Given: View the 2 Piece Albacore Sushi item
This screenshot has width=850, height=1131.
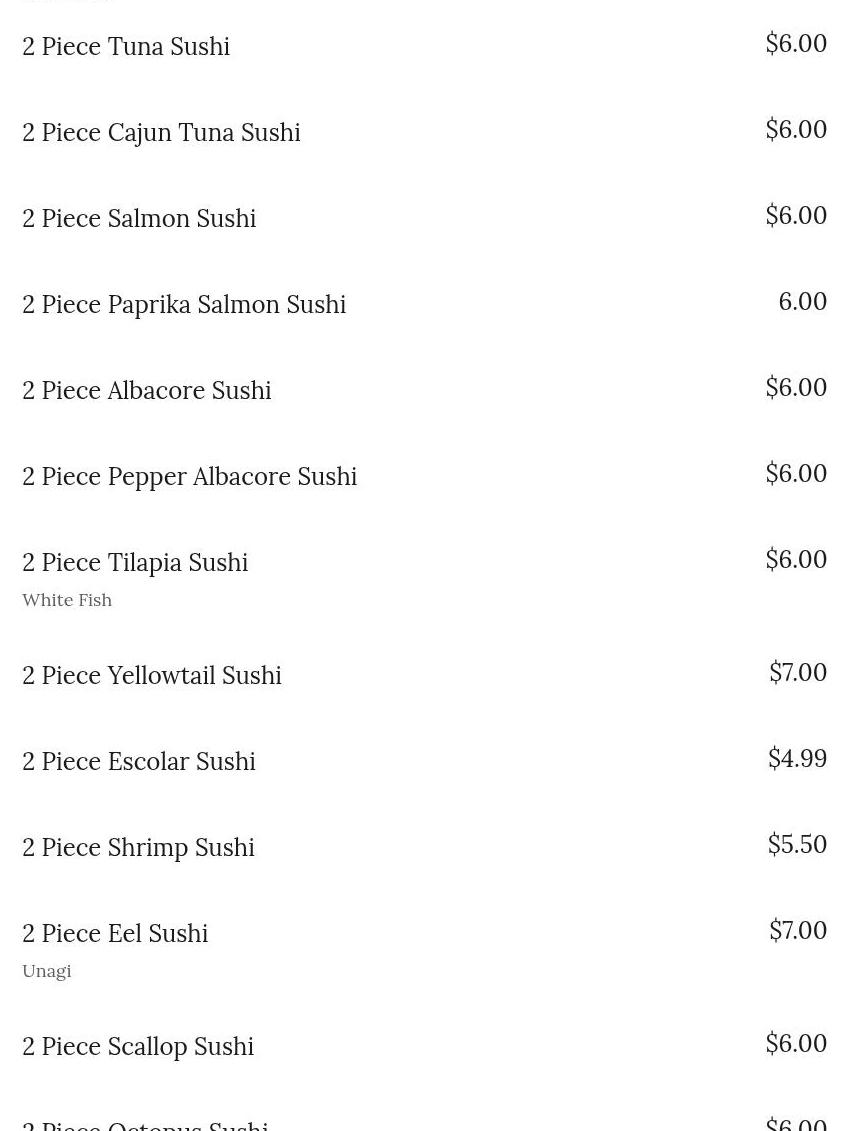Looking at the screenshot, I should coord(147,391).
